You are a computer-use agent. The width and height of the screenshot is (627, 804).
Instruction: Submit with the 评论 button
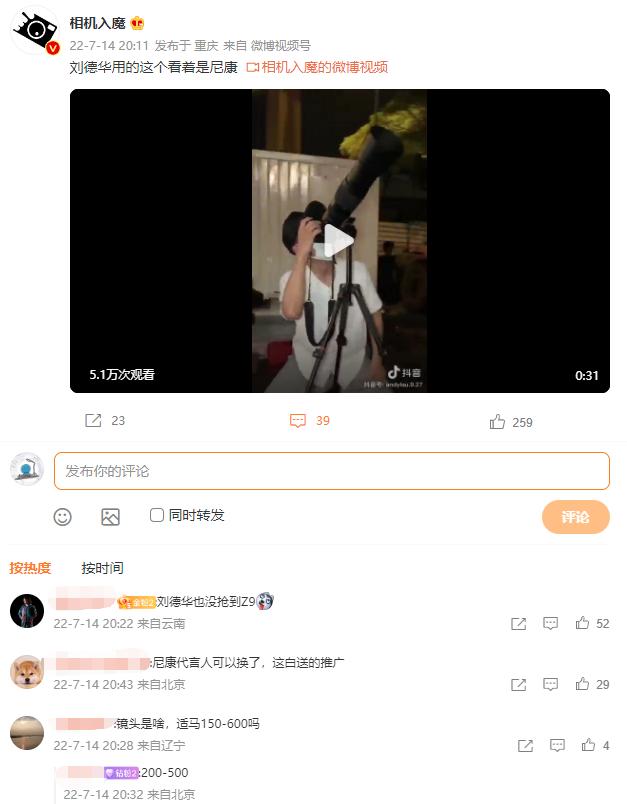[575, 517]
